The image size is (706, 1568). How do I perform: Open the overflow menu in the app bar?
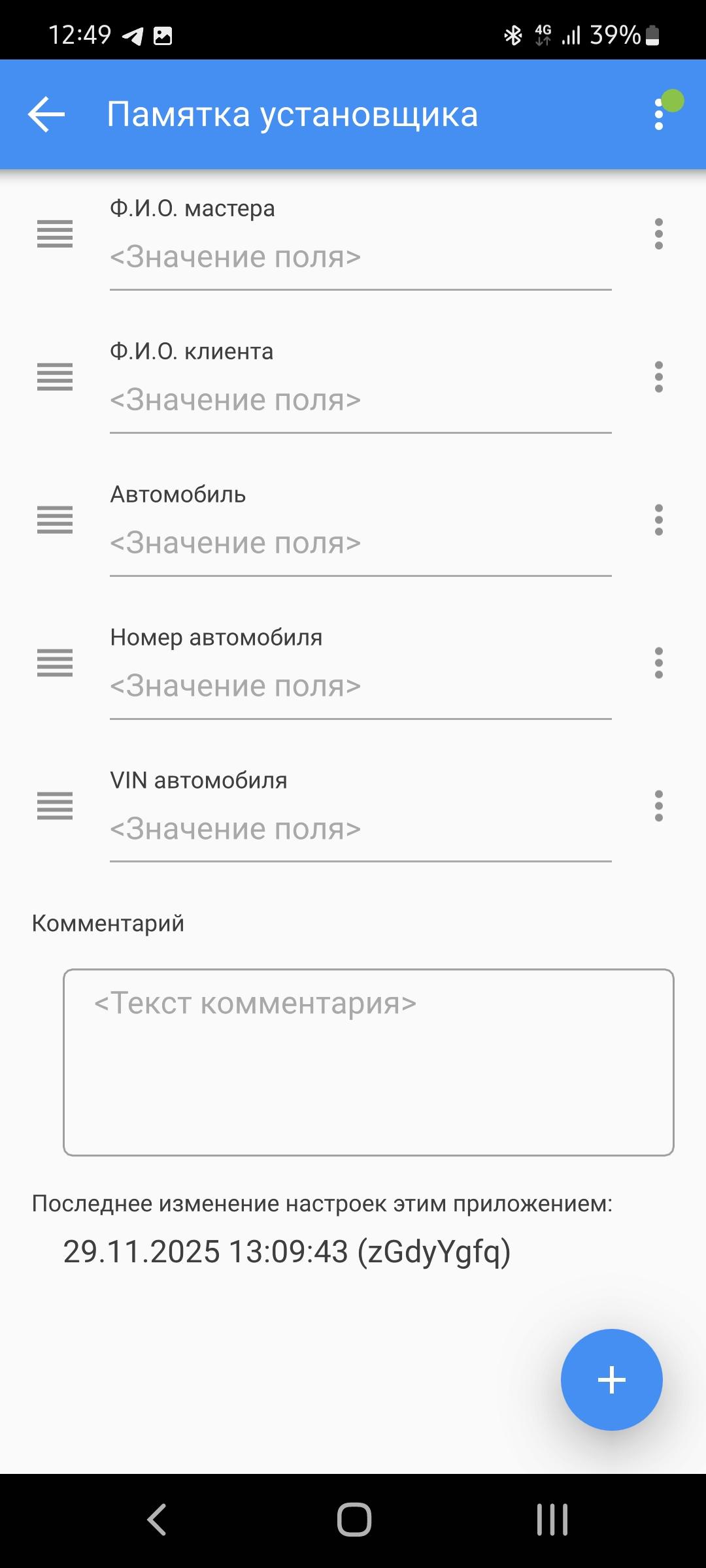[x=659, y=114]
